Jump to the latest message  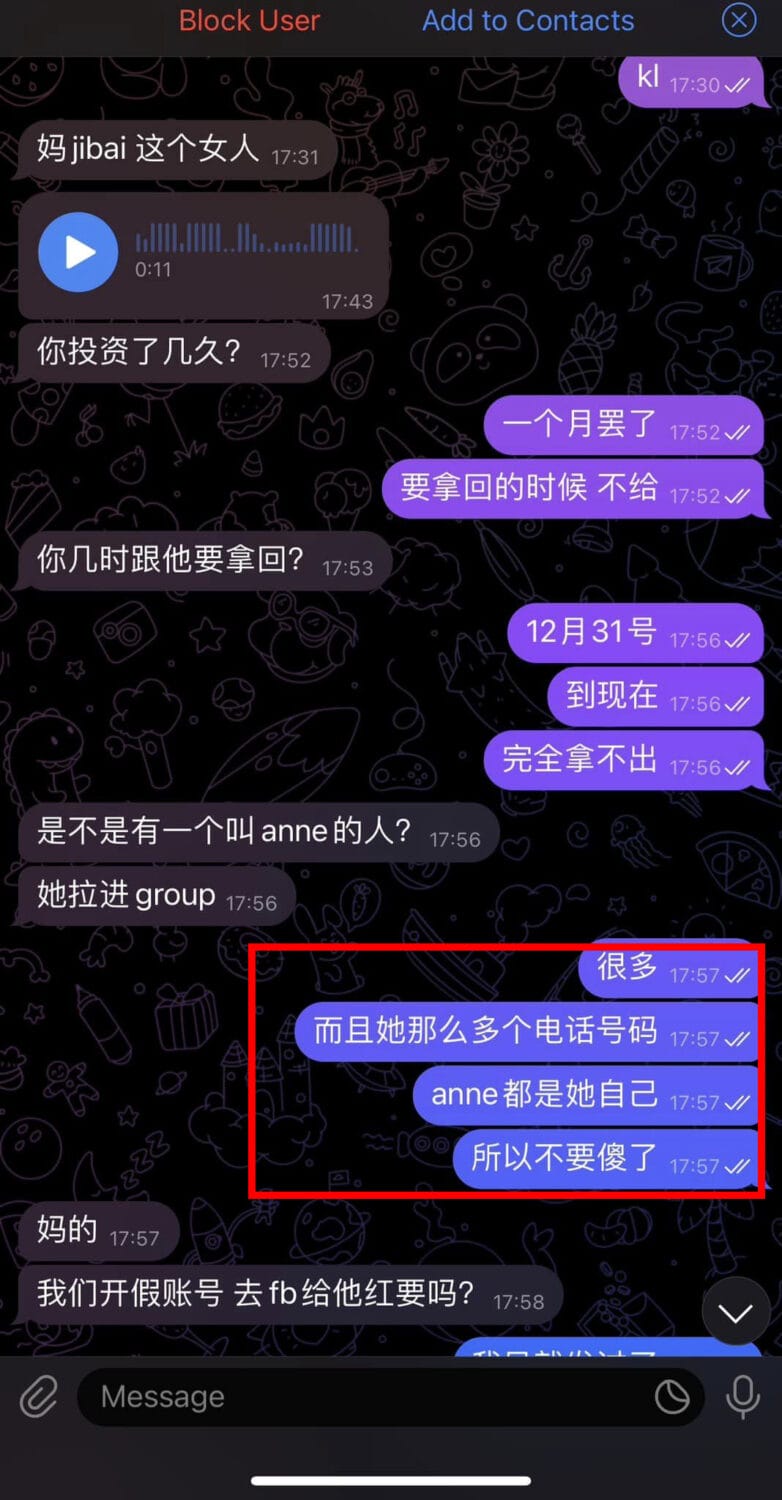[736, 1313]
